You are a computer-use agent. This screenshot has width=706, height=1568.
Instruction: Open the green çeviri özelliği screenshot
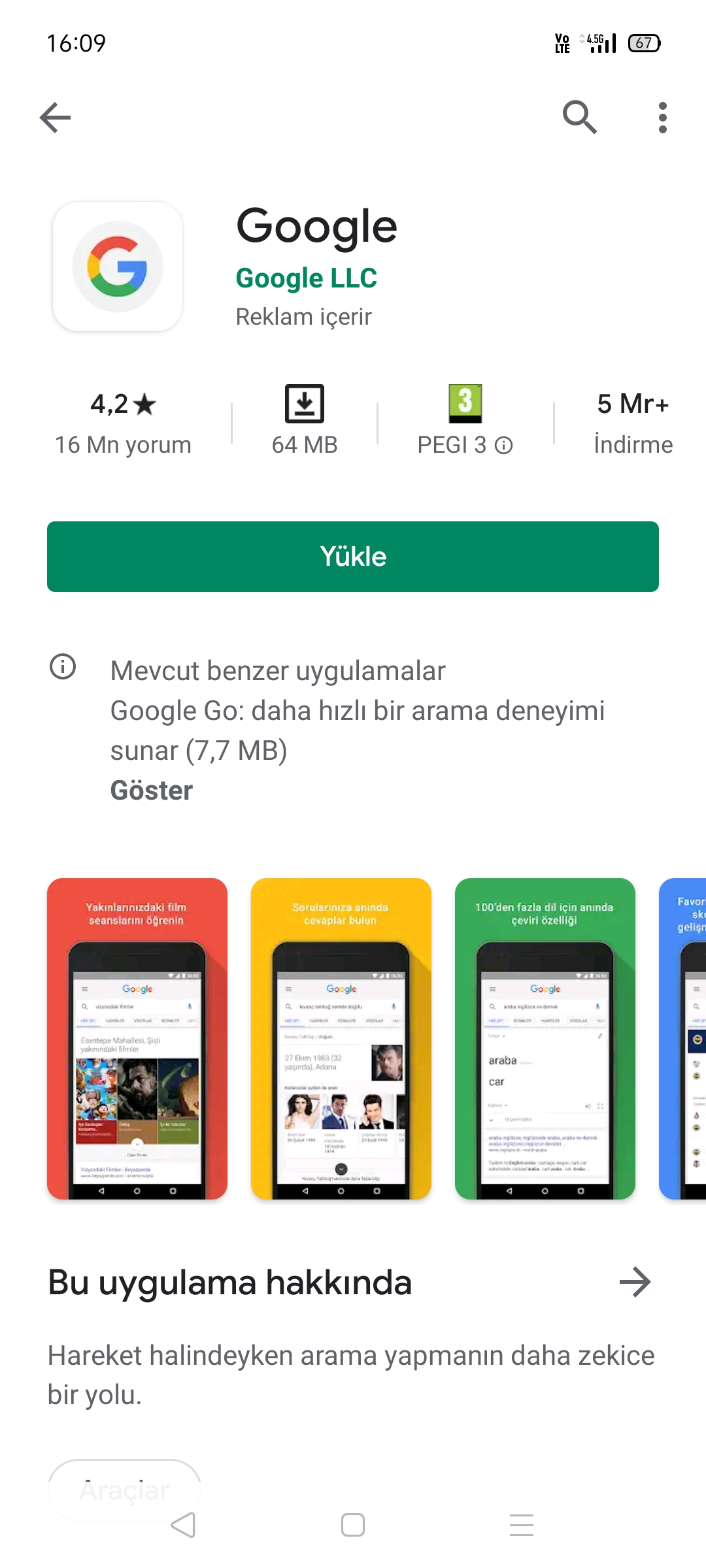[x=545, y=1039]
